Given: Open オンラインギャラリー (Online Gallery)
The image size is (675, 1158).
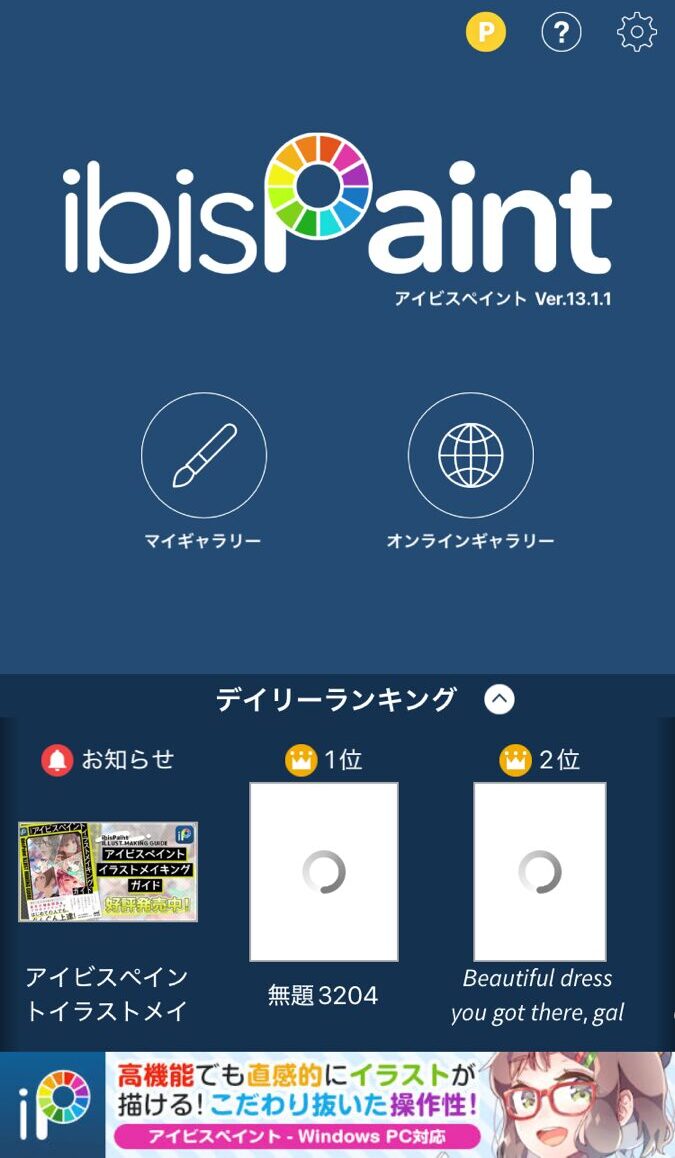Looking at the screenshot, I should coord(470,455).
